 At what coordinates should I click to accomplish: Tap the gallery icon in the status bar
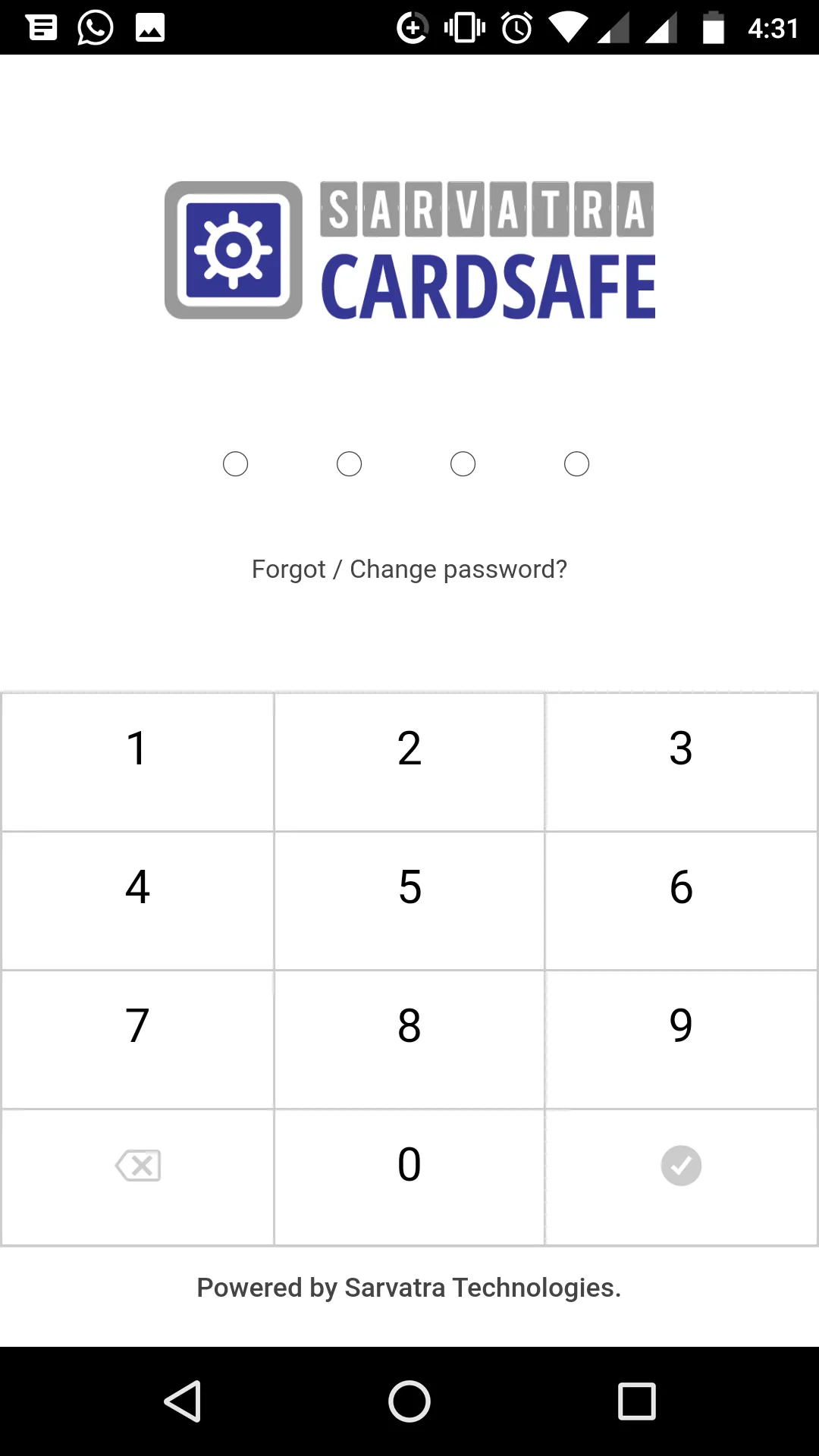[x=149, y=28]
